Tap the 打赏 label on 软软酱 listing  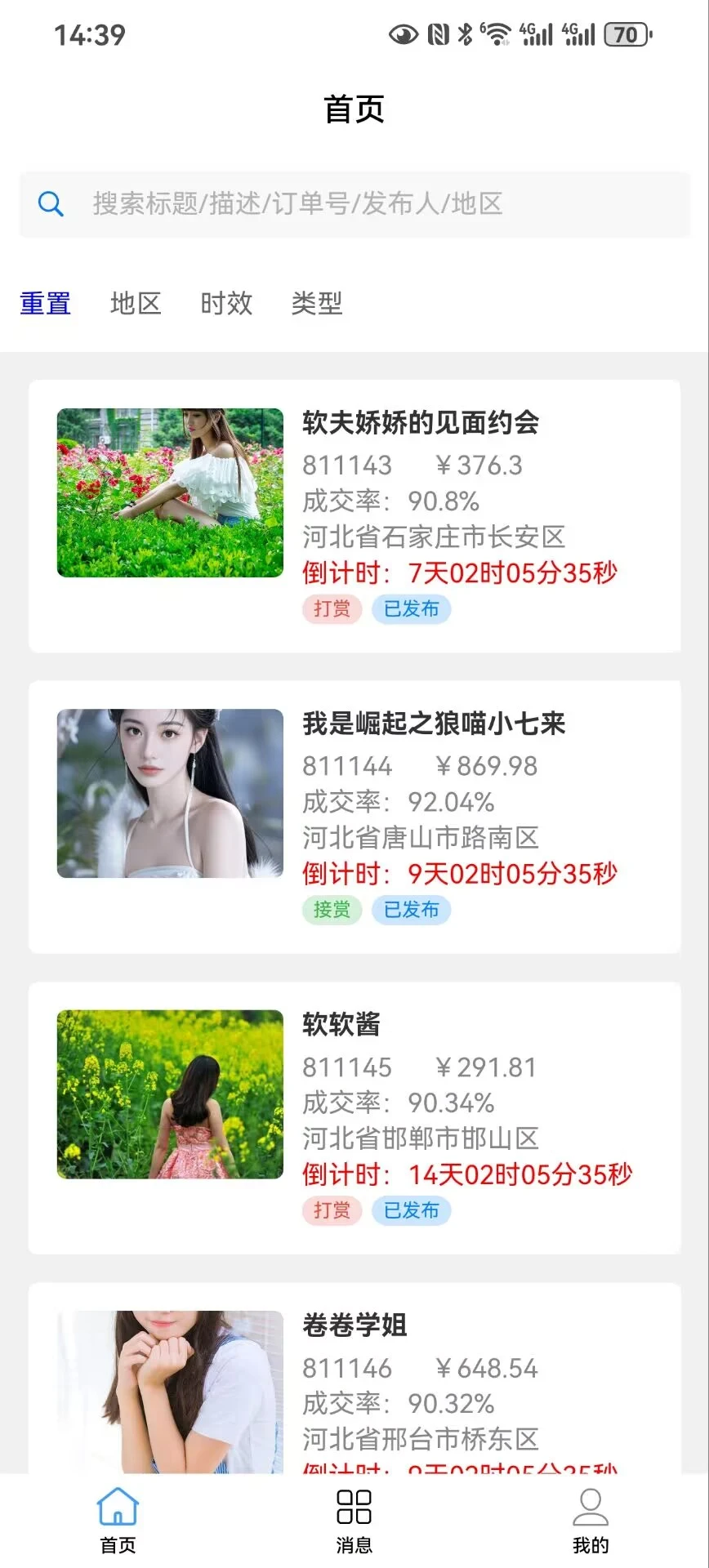coord(331,1210)
